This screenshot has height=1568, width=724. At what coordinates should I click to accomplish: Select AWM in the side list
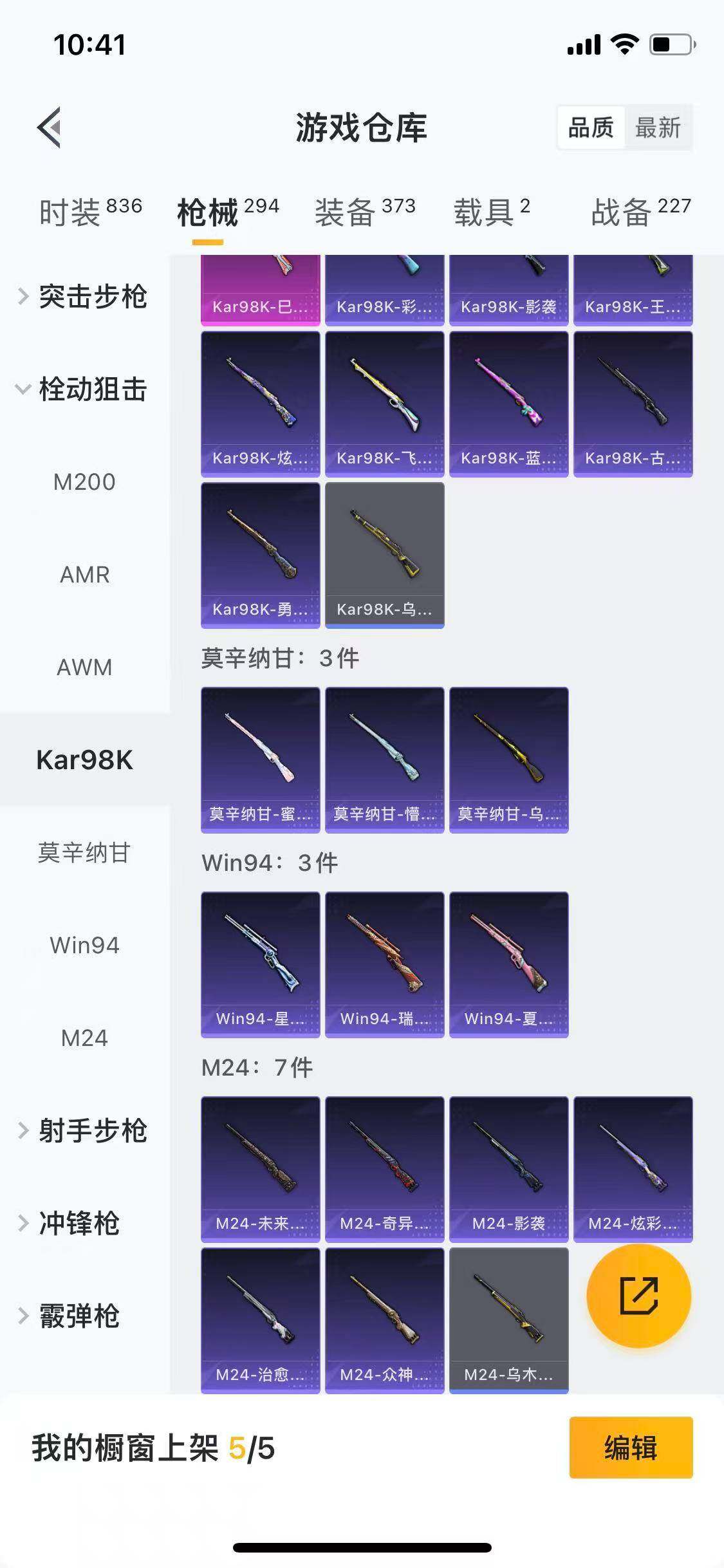click(x=84, y=667)
